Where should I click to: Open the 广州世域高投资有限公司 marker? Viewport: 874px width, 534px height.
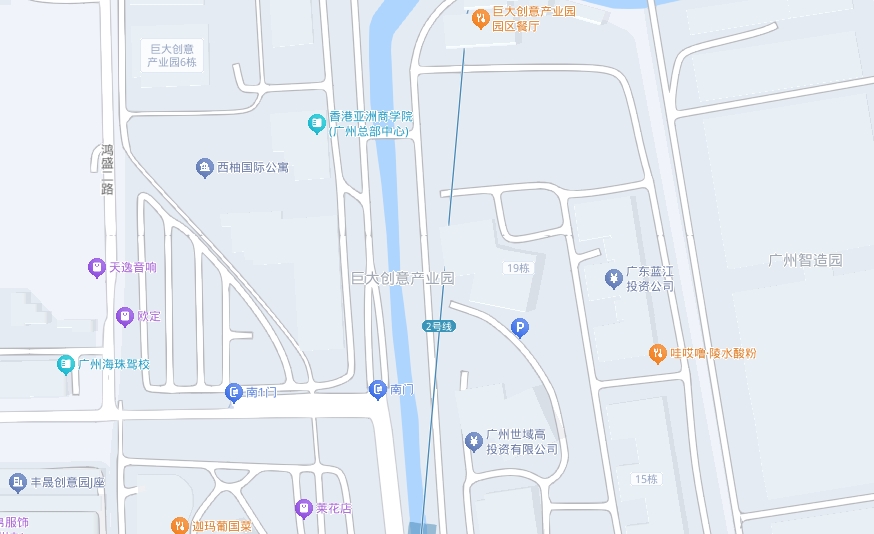473,441
